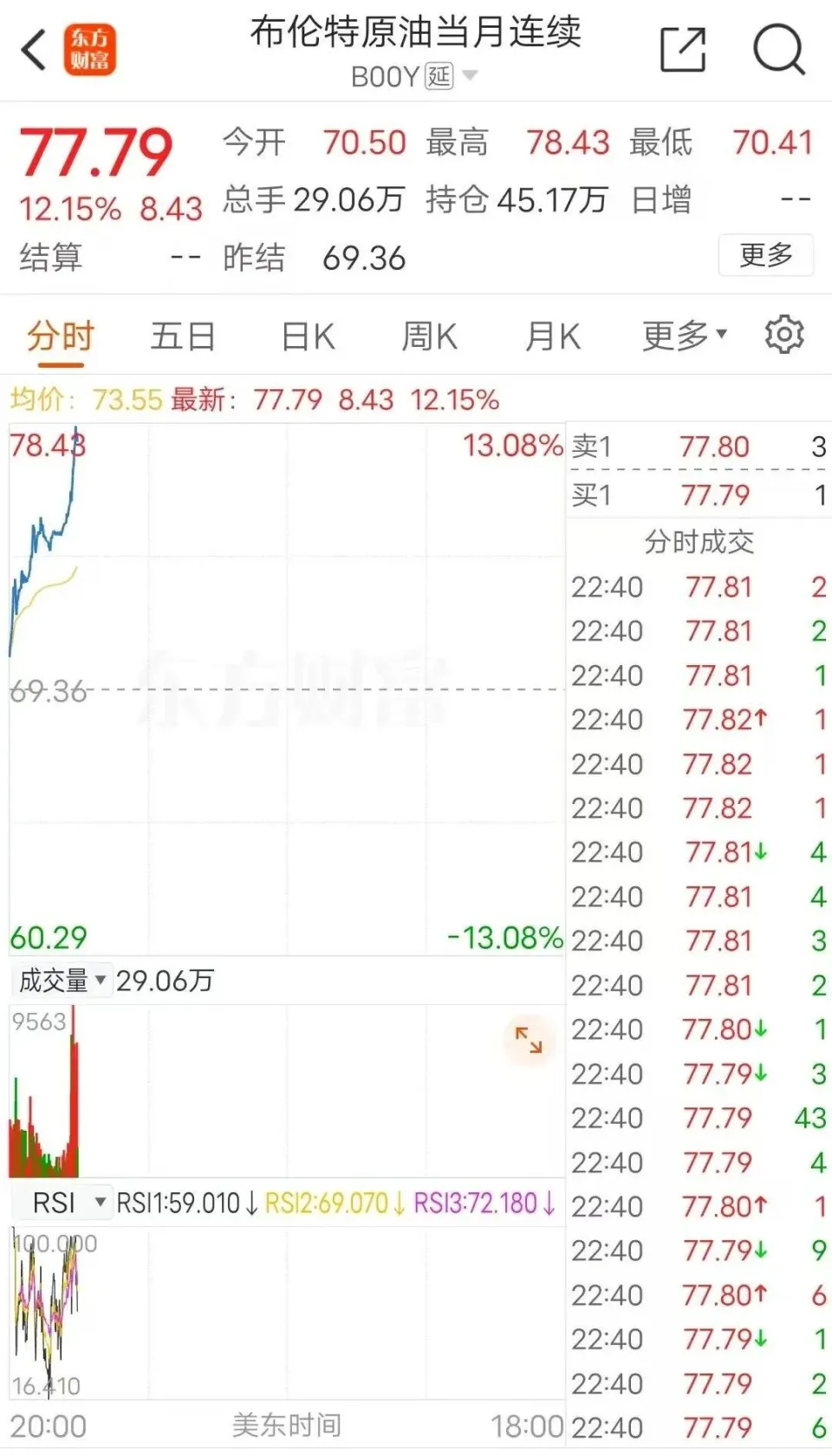
Task: Open chart settings gear icon
Action: click(784, 335)
